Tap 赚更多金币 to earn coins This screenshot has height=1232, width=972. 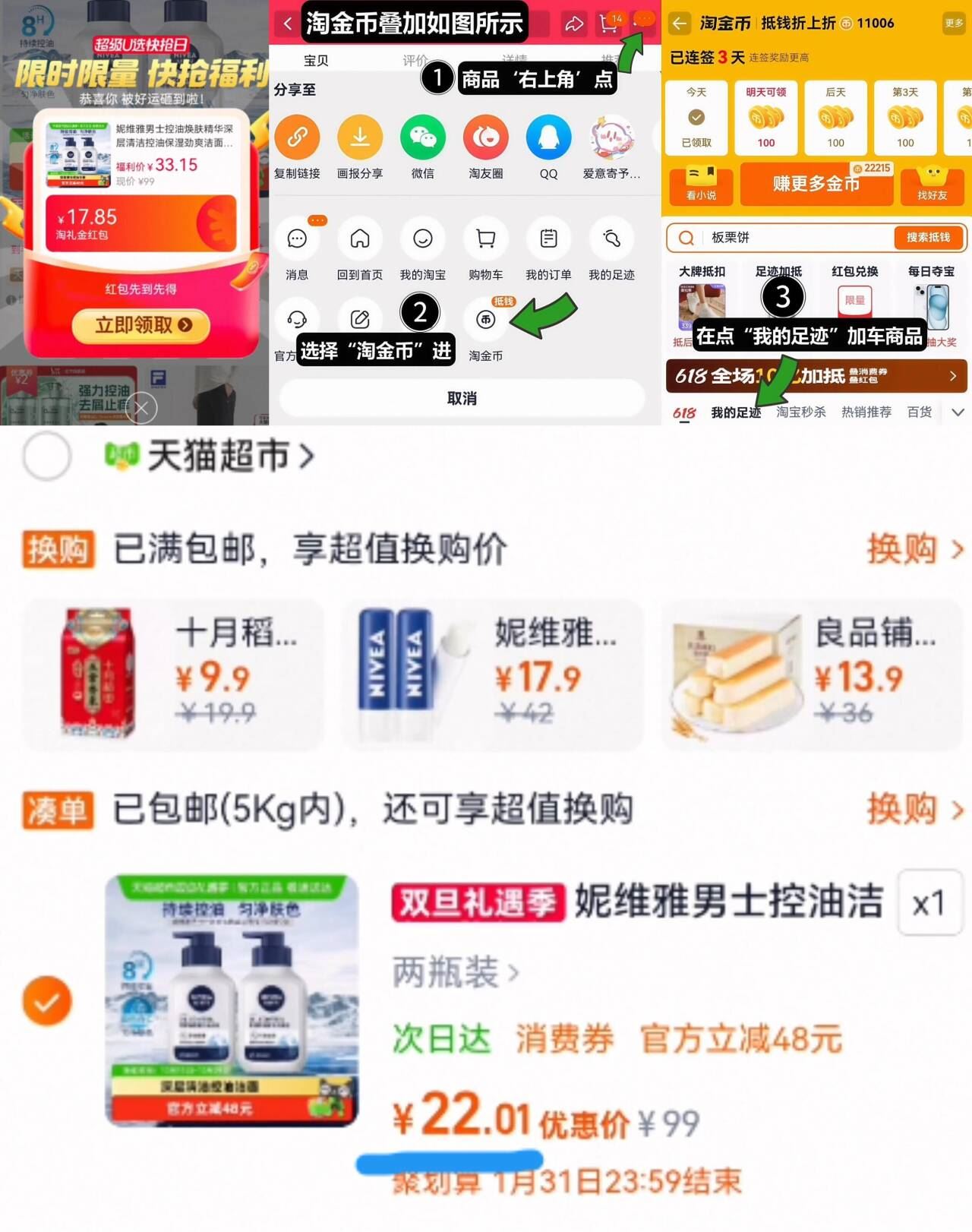click(816, 185)
